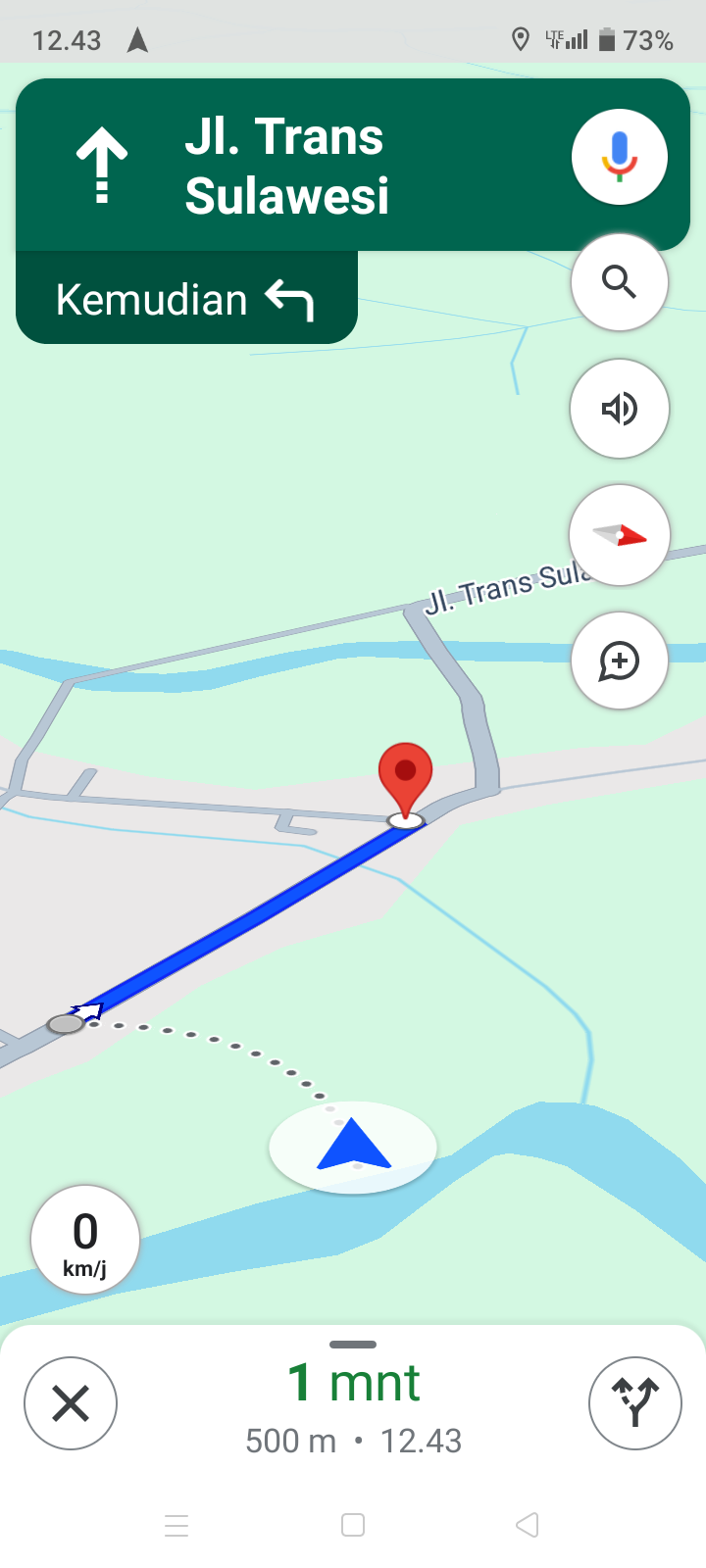View alternate routes
This screenshot has height=1568, width=706.
[x=635, y=1402]
